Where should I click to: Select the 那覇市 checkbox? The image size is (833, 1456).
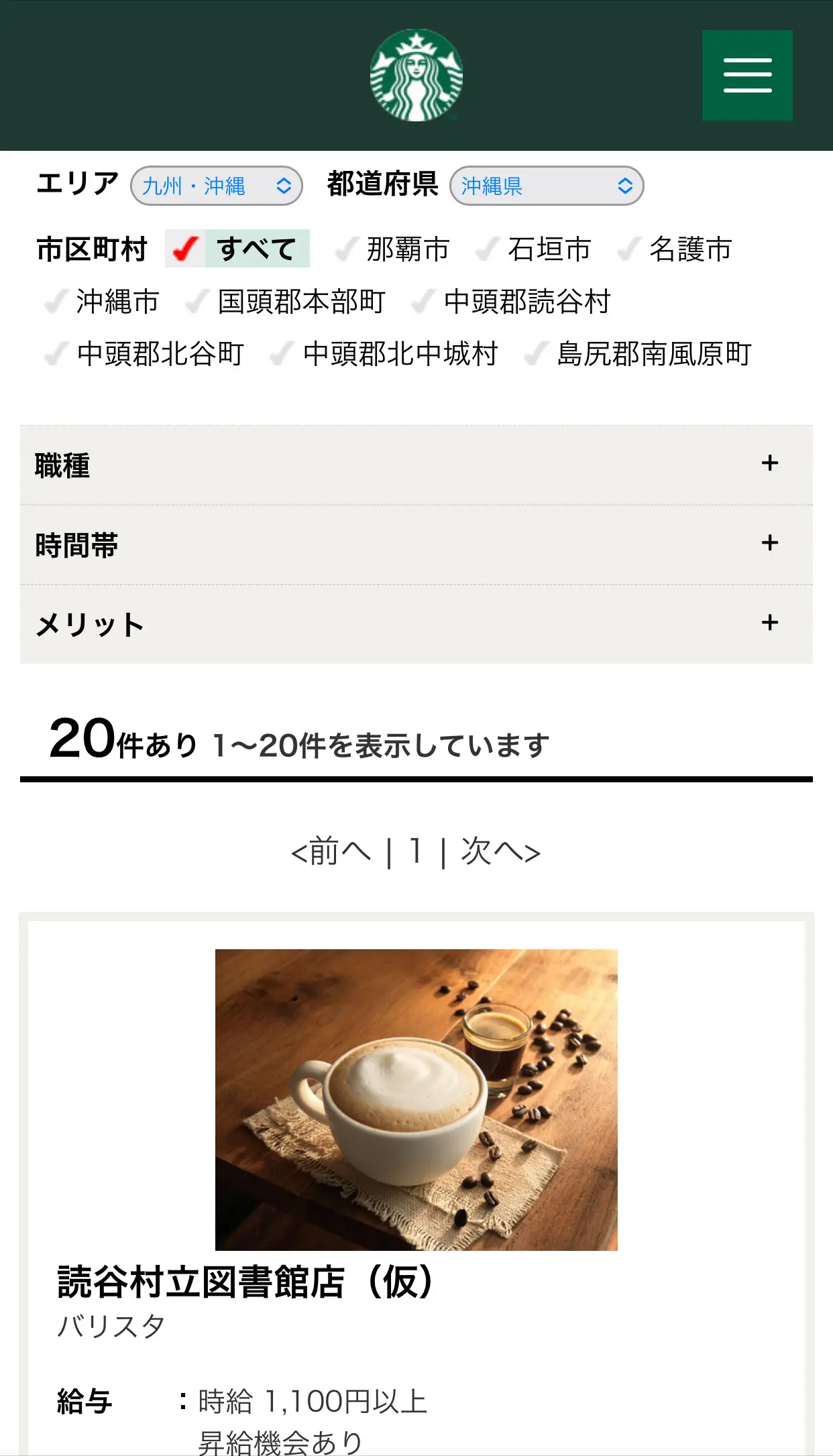(x=393, y=249)
